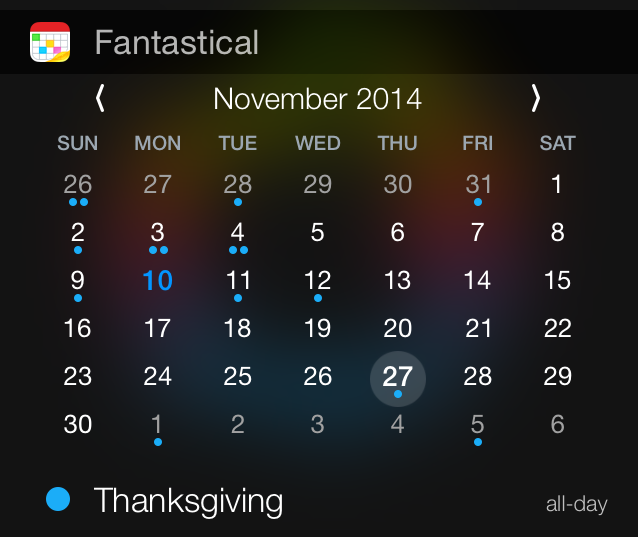Choose November 19 on the calendar

pyautogui.click(x=317, y=329)
